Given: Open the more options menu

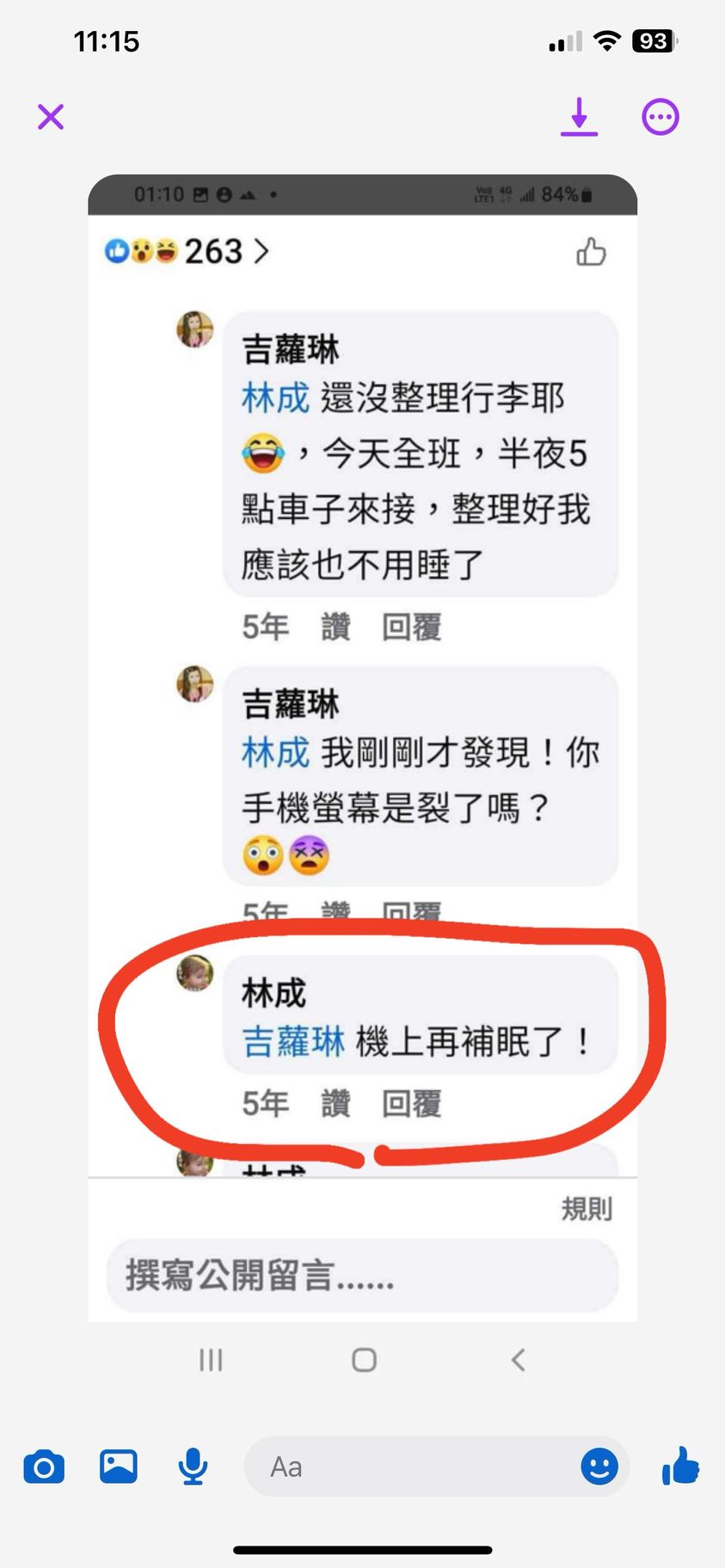Looking at the screenshot, I should pyautogui.click(x=660, y=117).
